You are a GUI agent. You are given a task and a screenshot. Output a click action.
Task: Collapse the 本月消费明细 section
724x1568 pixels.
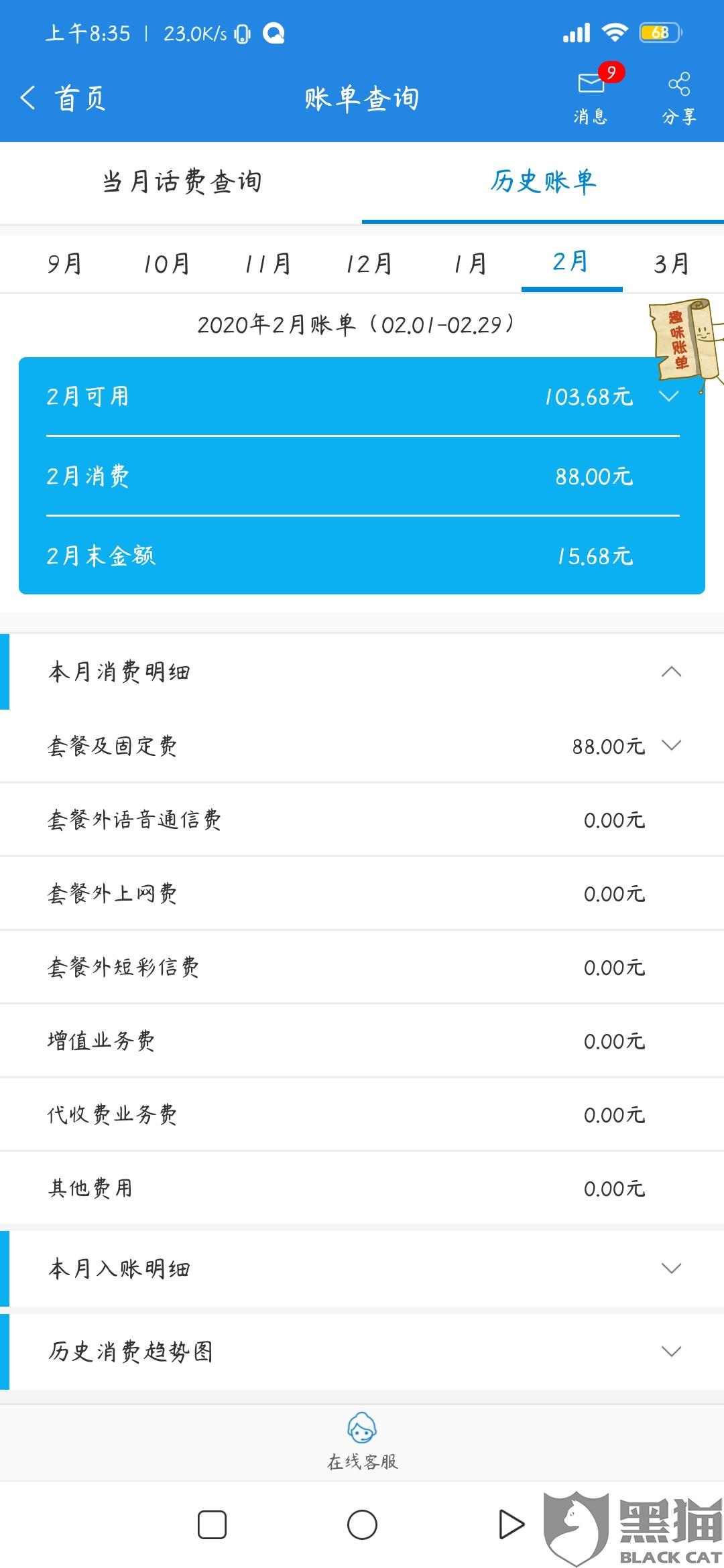point(362,671)
